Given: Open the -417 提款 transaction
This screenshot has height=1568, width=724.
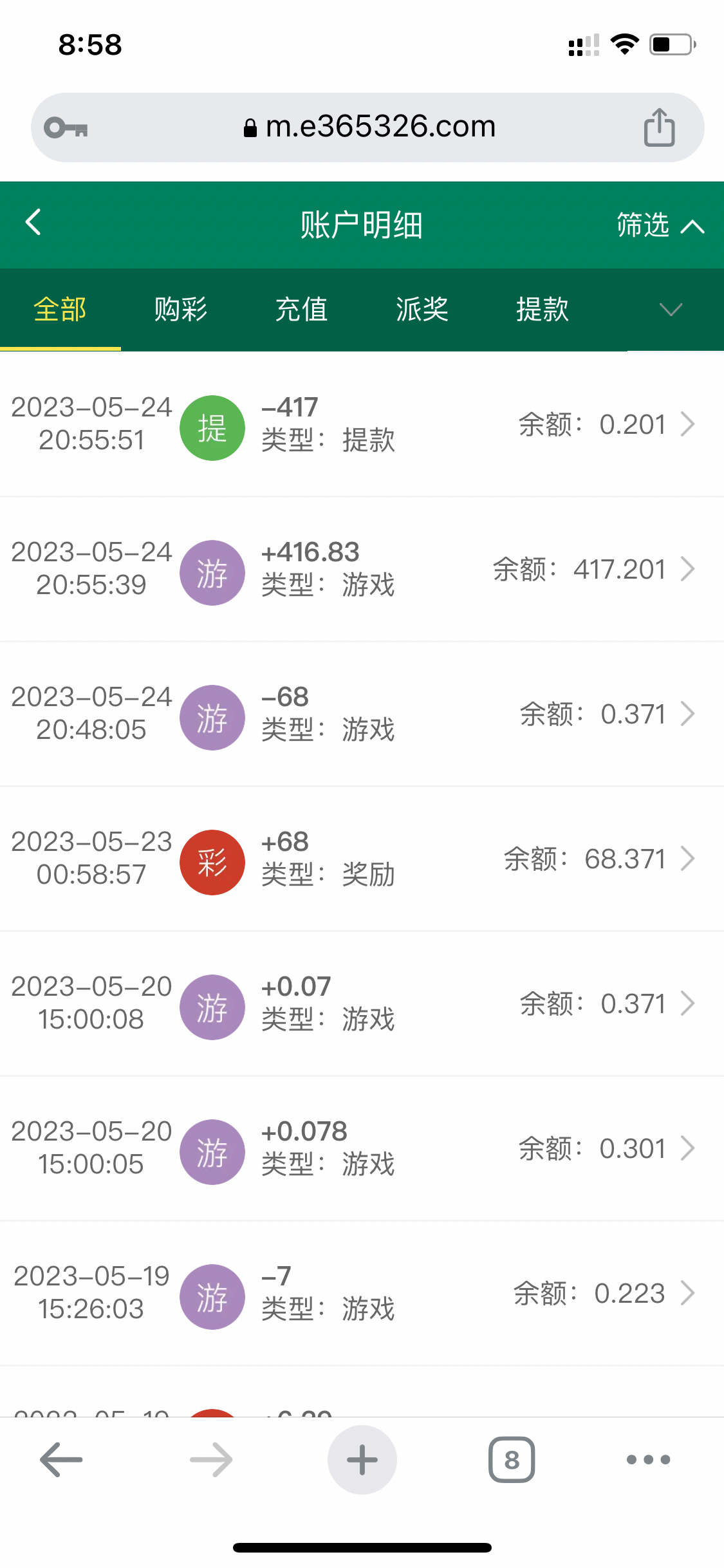Looking at the screenshot, I should click(x=362, y=425).
